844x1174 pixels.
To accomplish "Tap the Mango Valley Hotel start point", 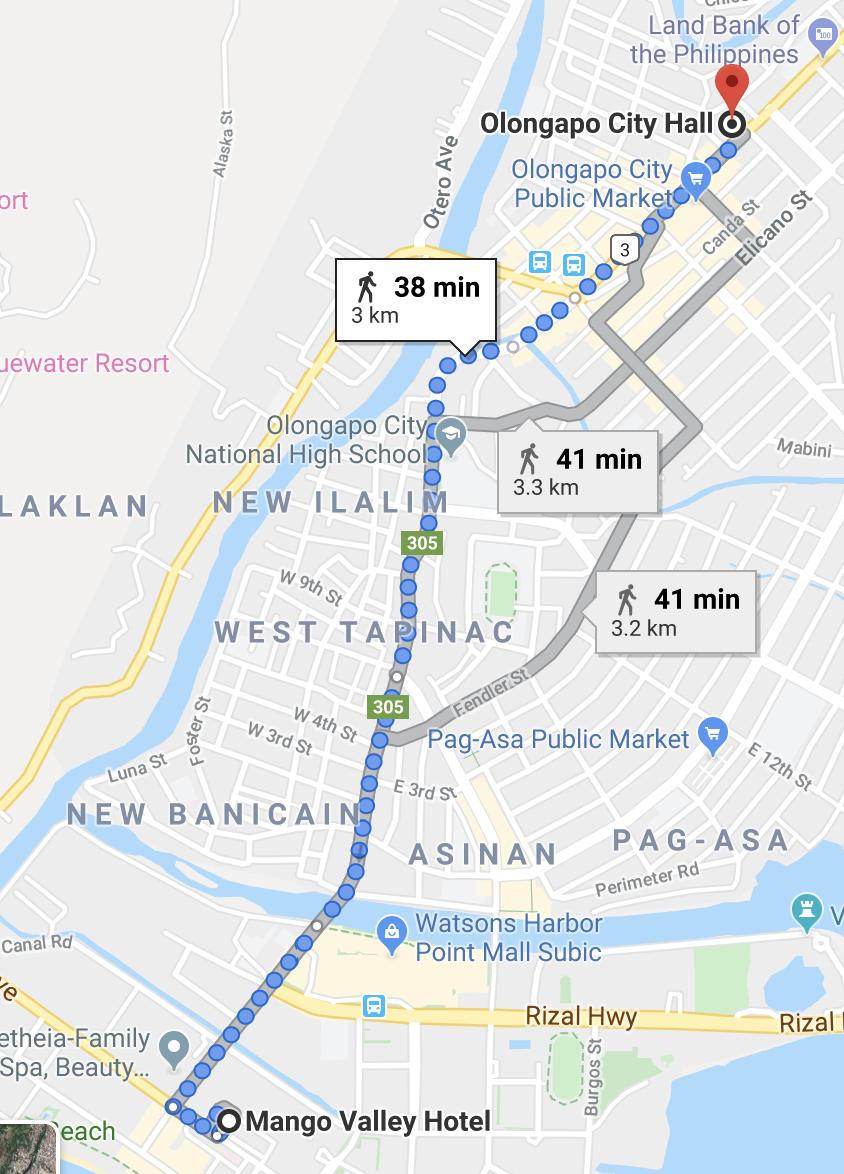I will (x=230, y=1120).
